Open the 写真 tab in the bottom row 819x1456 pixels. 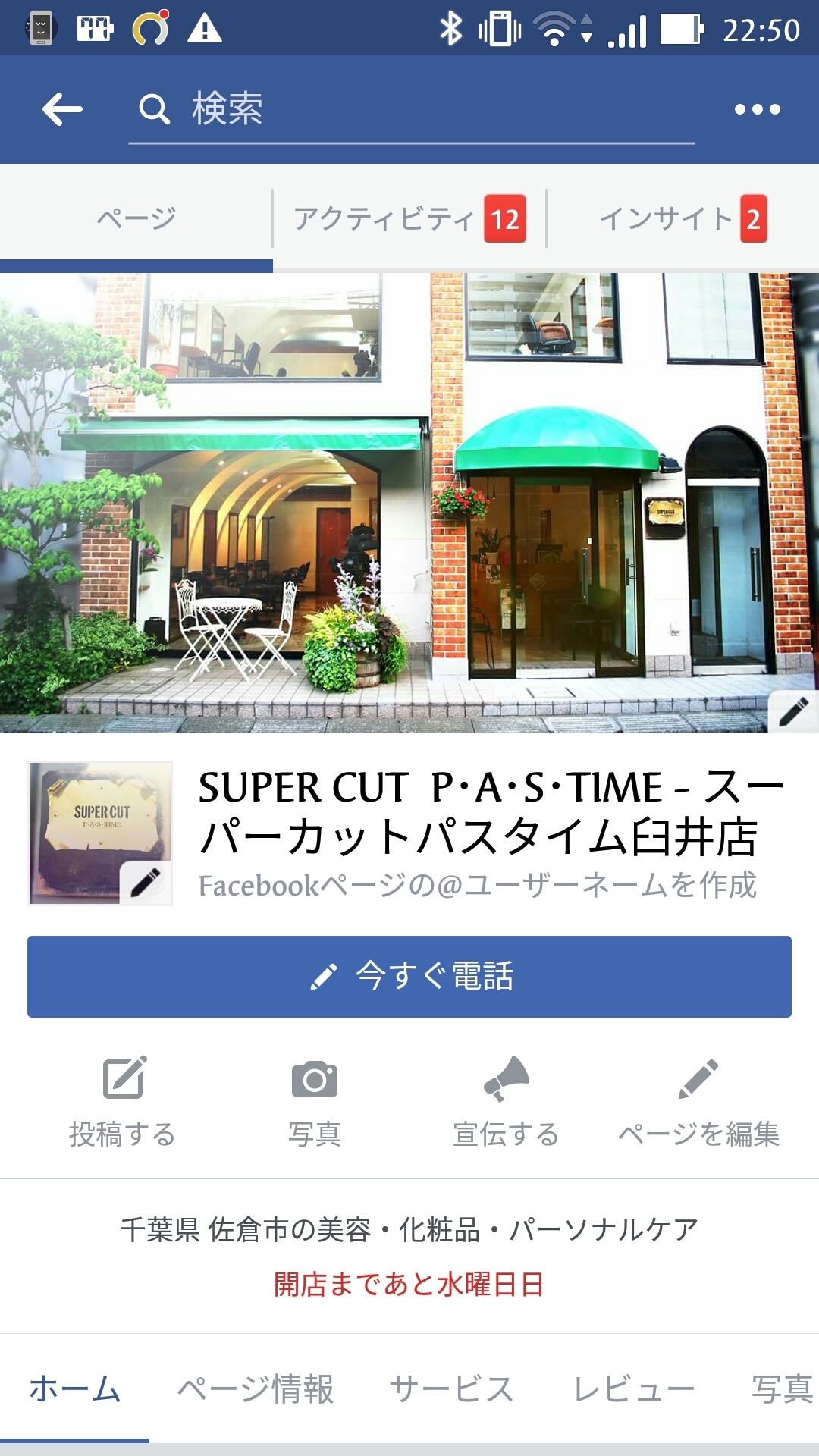tap(781, 1389)
